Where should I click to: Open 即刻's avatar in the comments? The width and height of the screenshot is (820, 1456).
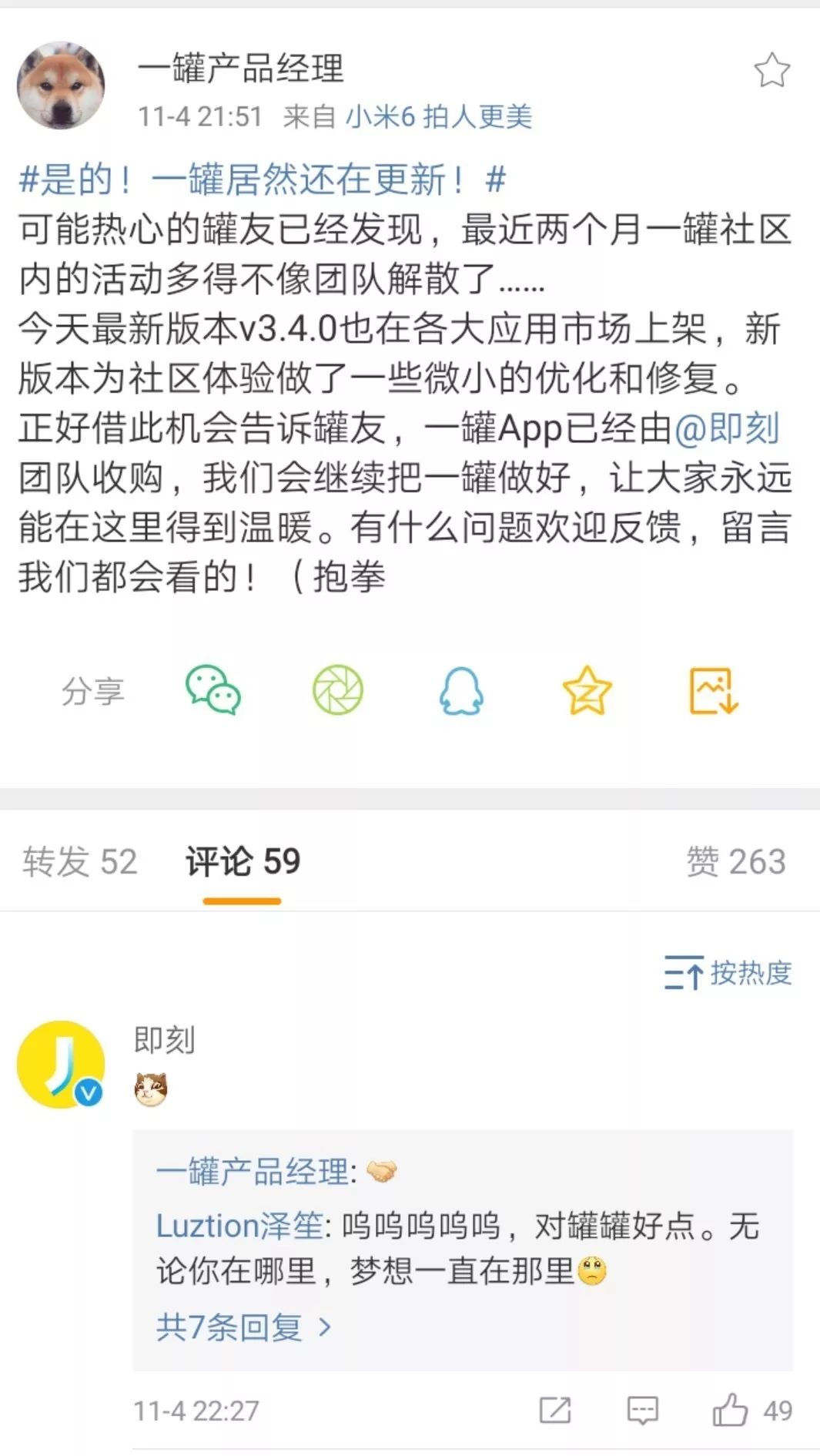coord(61,1065)
